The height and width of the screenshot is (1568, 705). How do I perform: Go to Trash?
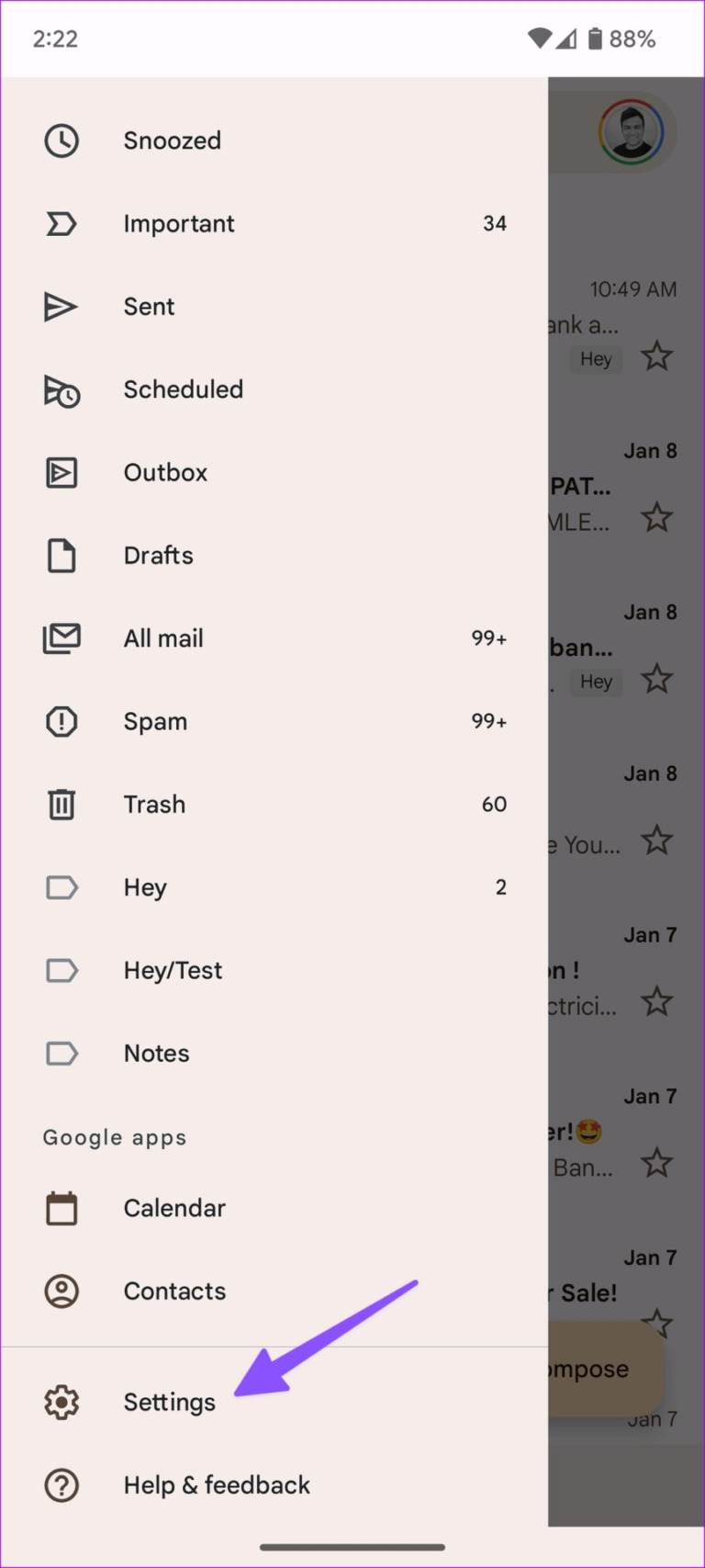(x=154, y=805)
